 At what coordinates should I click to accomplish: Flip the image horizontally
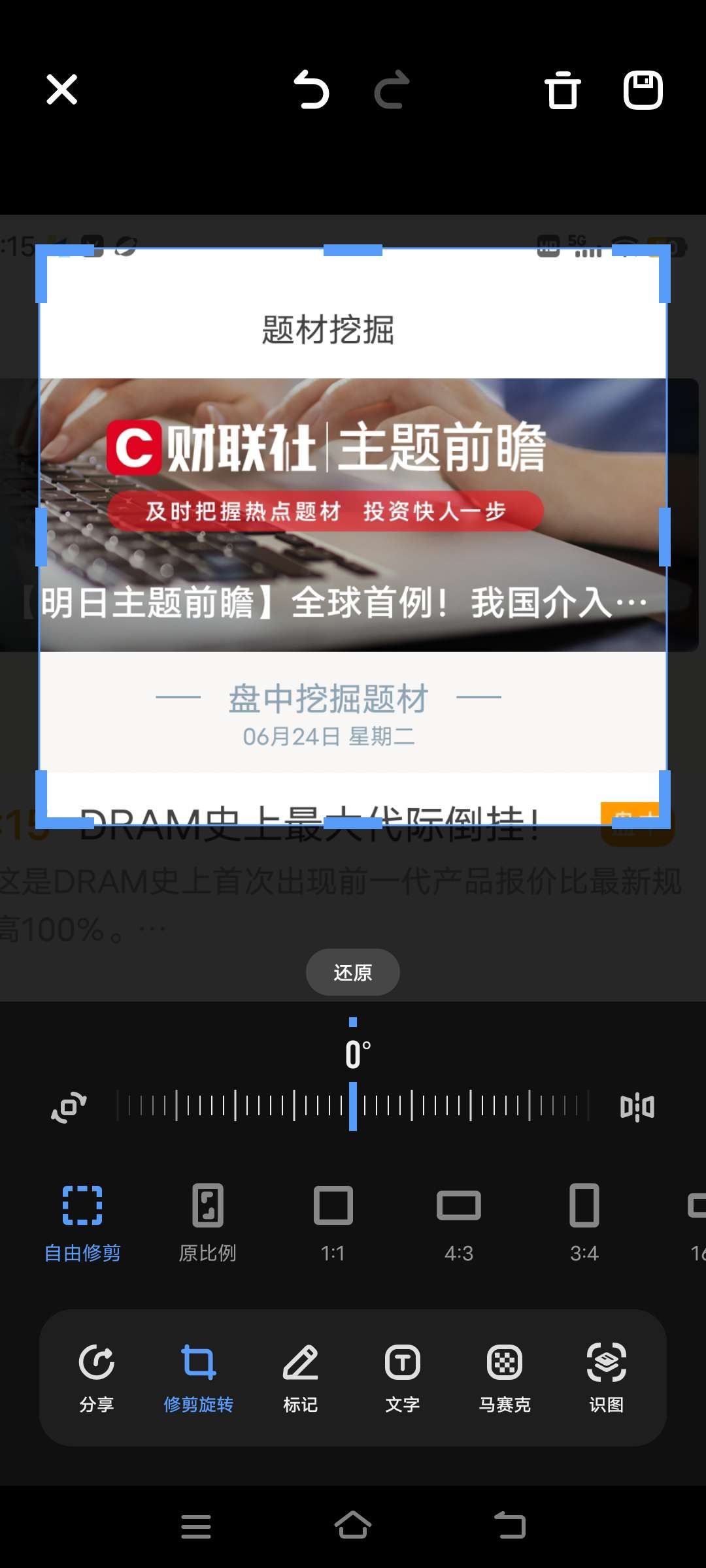(x=637, y=1107)
